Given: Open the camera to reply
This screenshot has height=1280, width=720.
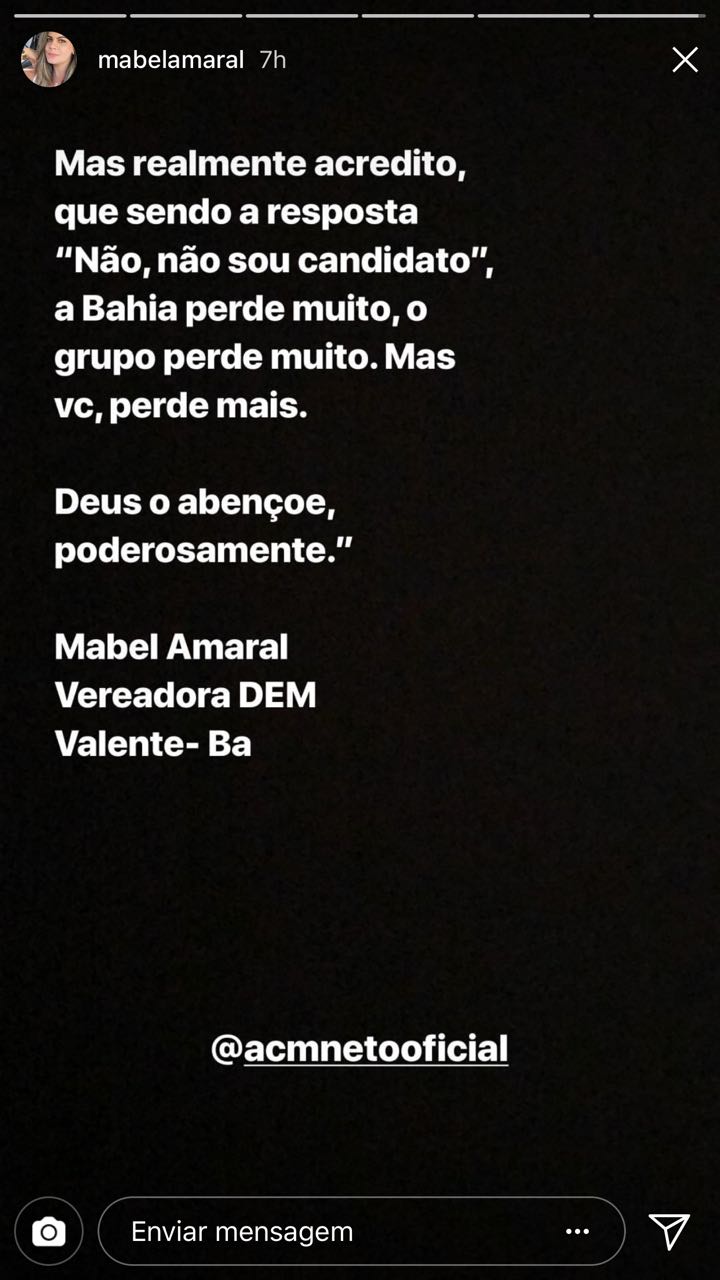Looking at the screenshot, I should (48, 1232).
